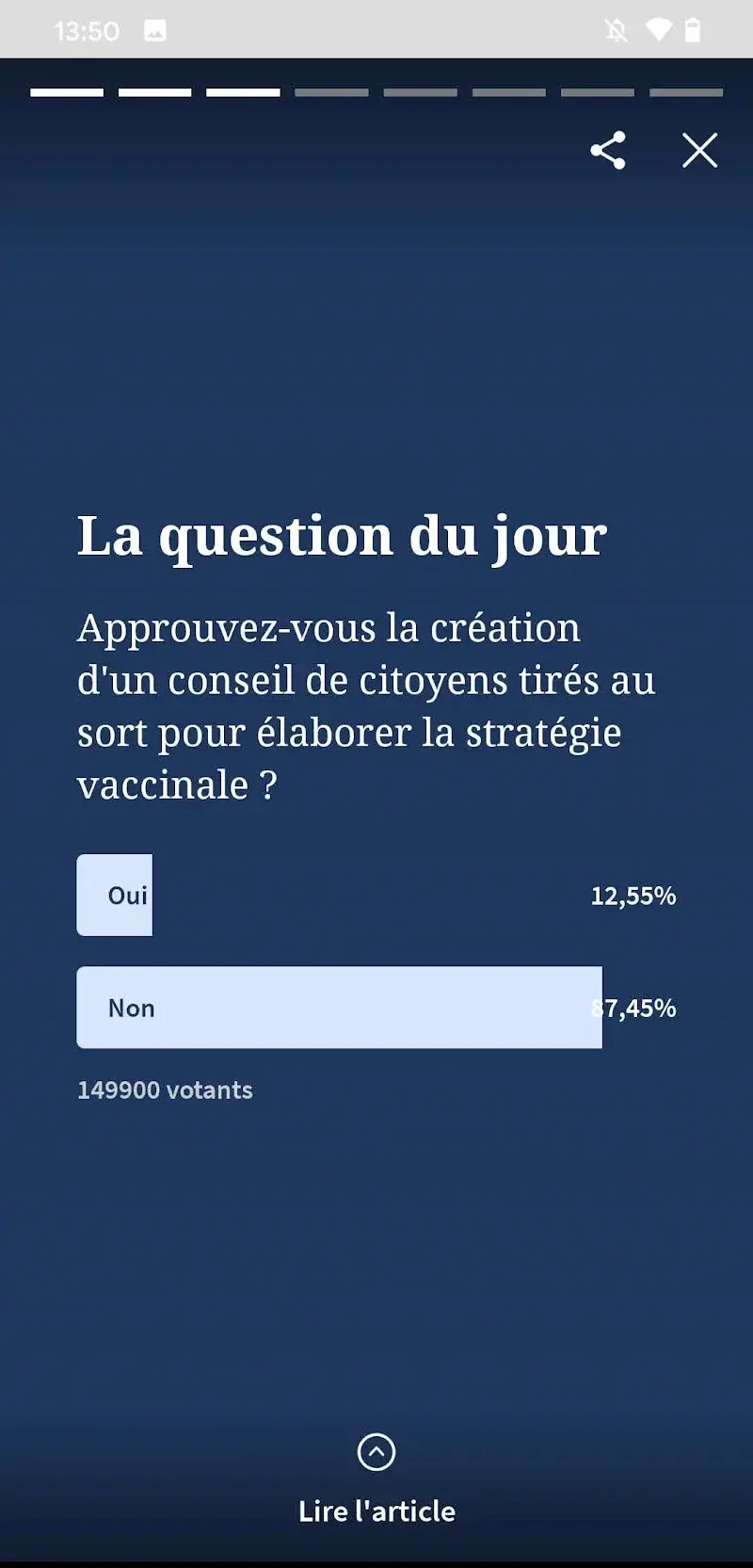753x1568 pixels.
Task: Open the image notification icon near the clock
Action: pos(153,29)
